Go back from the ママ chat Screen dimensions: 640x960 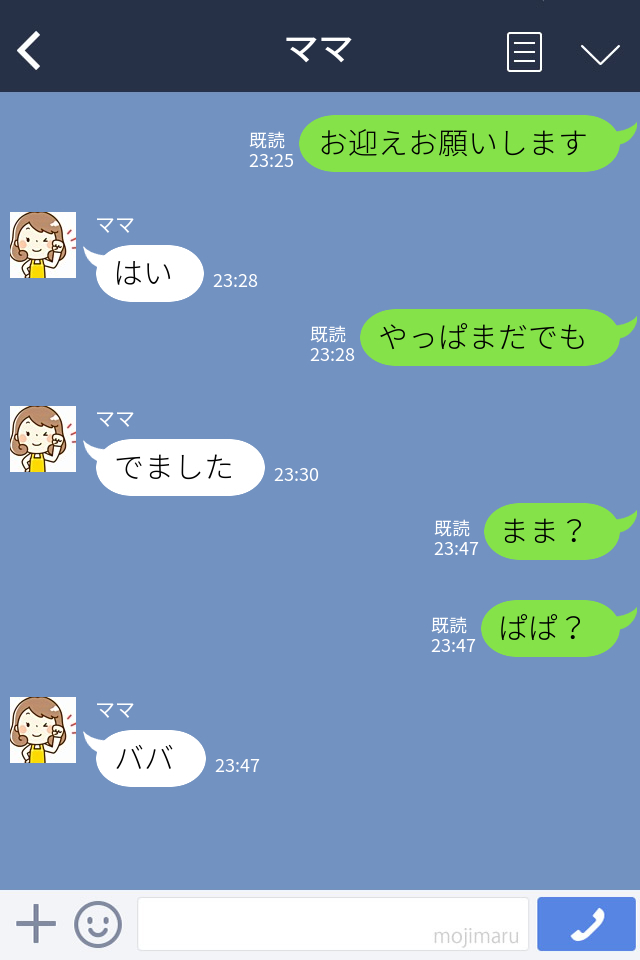coord(30,51)
